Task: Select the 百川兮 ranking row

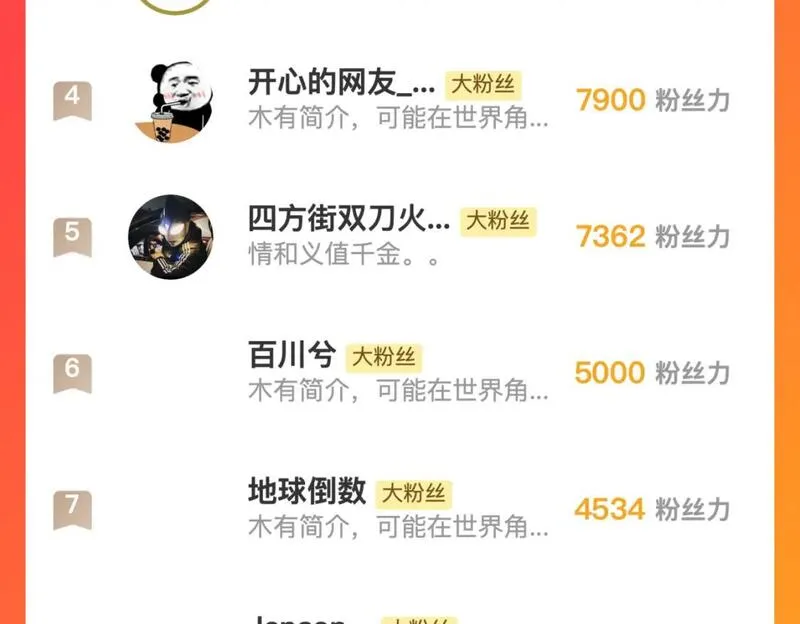Action: [x=400, y=373]
